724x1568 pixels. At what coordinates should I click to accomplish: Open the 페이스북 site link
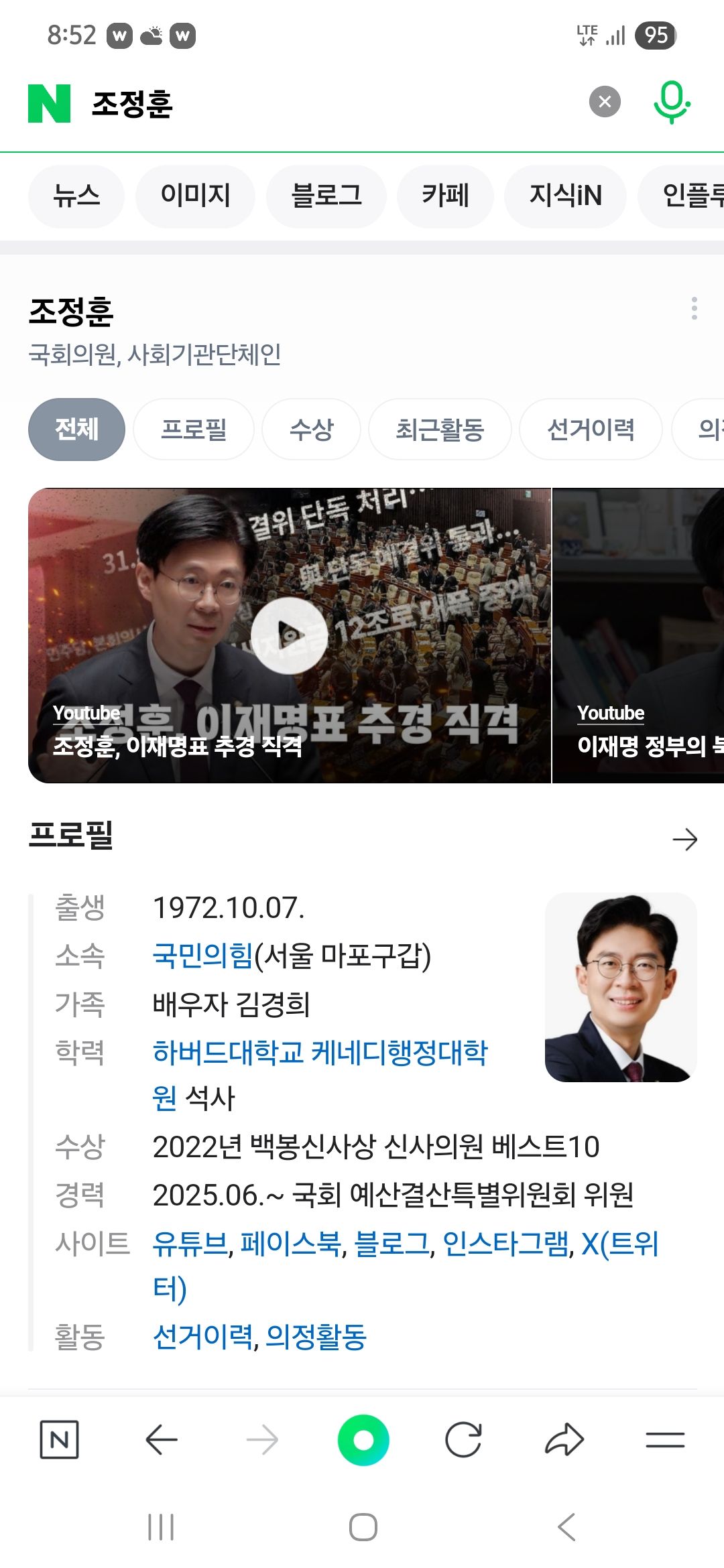[x=291, y=1244]
